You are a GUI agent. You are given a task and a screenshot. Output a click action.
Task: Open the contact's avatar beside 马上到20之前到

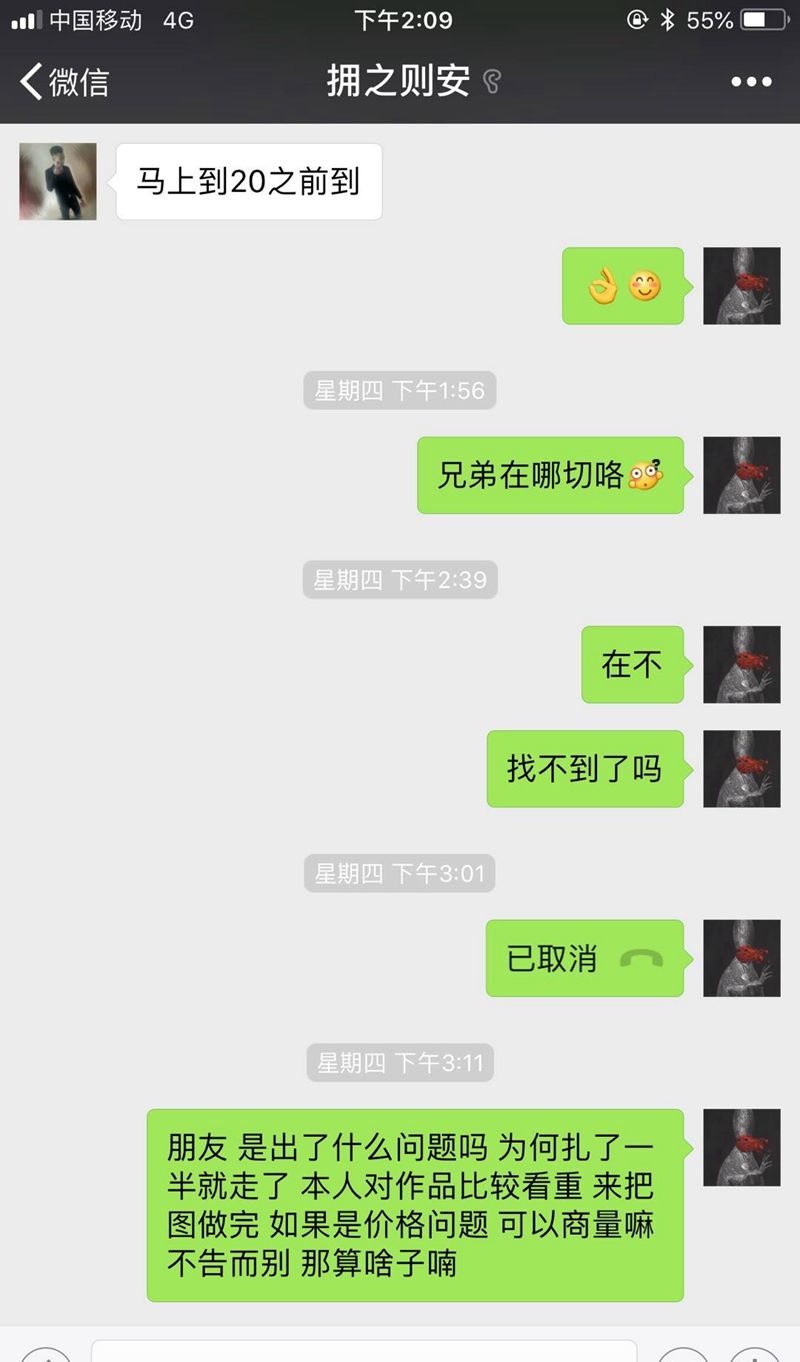pyautogui.click(x=58, y=181)
